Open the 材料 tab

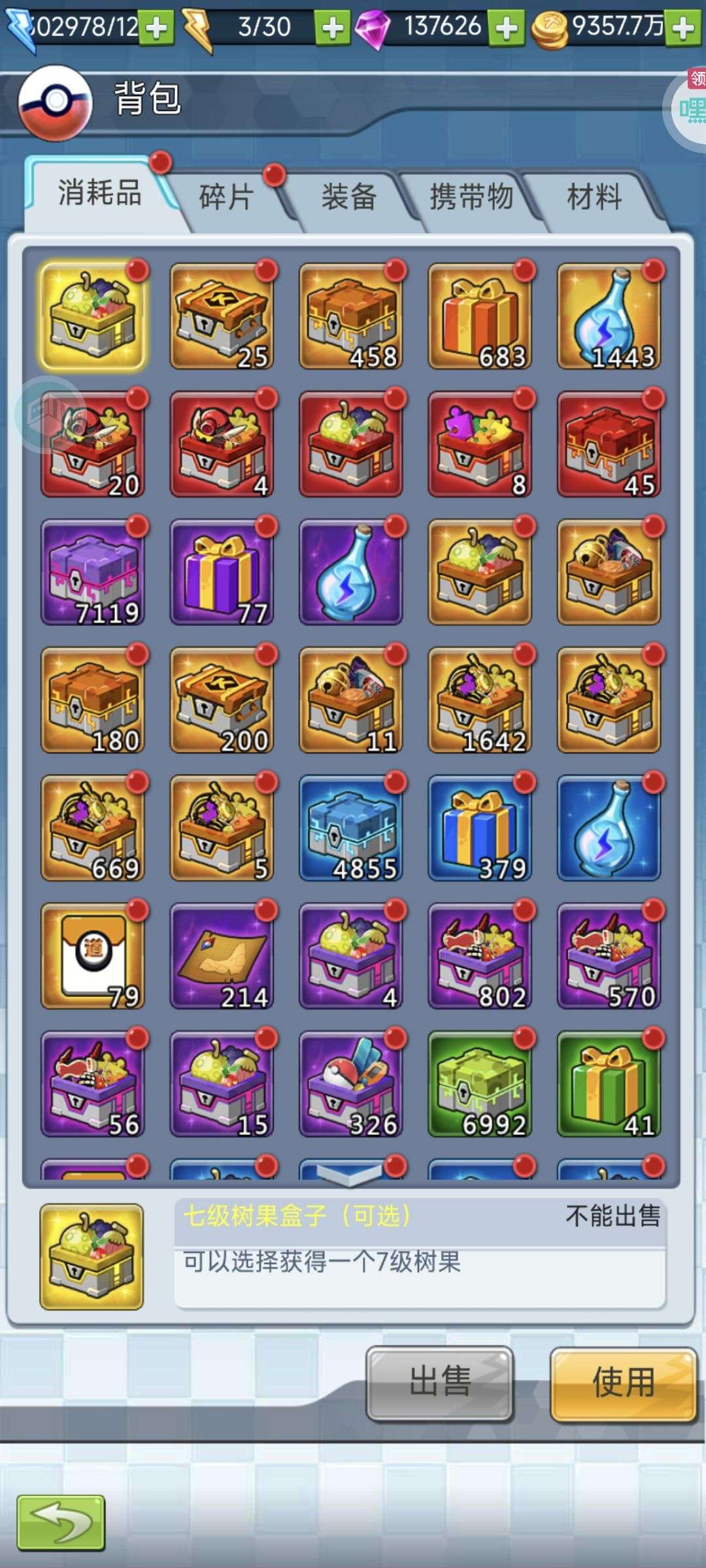click(x=594, y=197)
